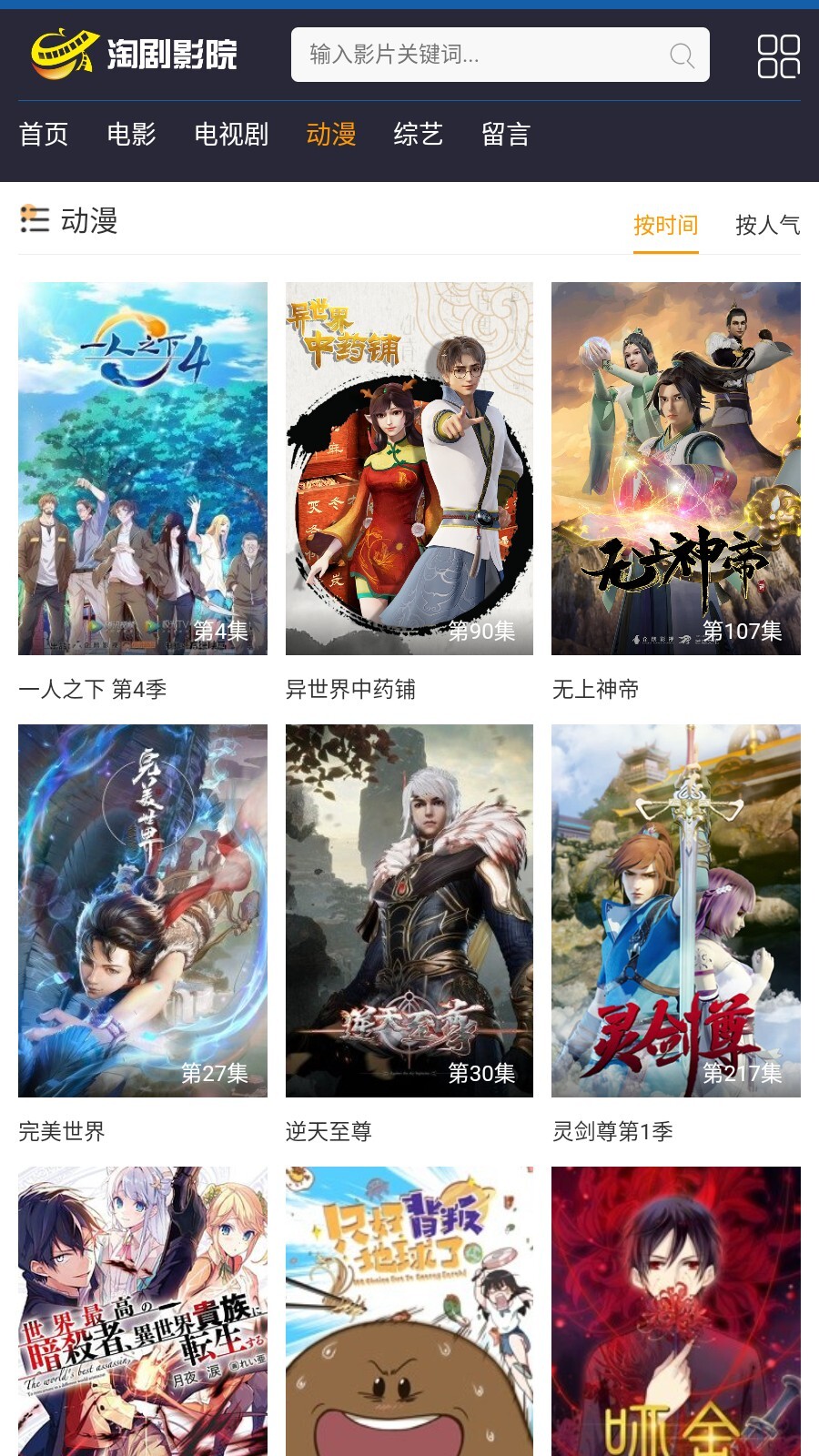Click the list icon beside 动漫 heading
The image size is (819, 1456).
coord(34,218)
